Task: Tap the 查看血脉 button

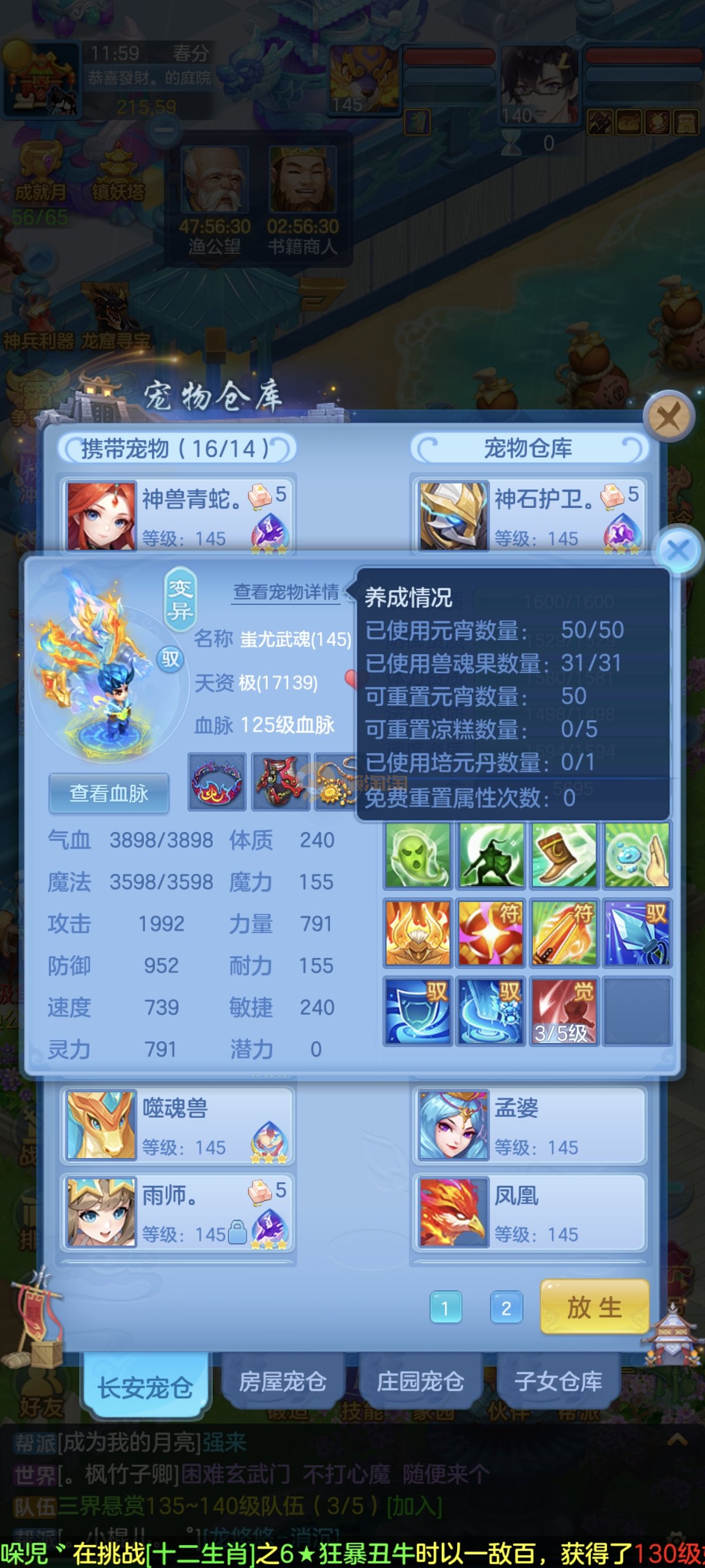Action: 109,793
